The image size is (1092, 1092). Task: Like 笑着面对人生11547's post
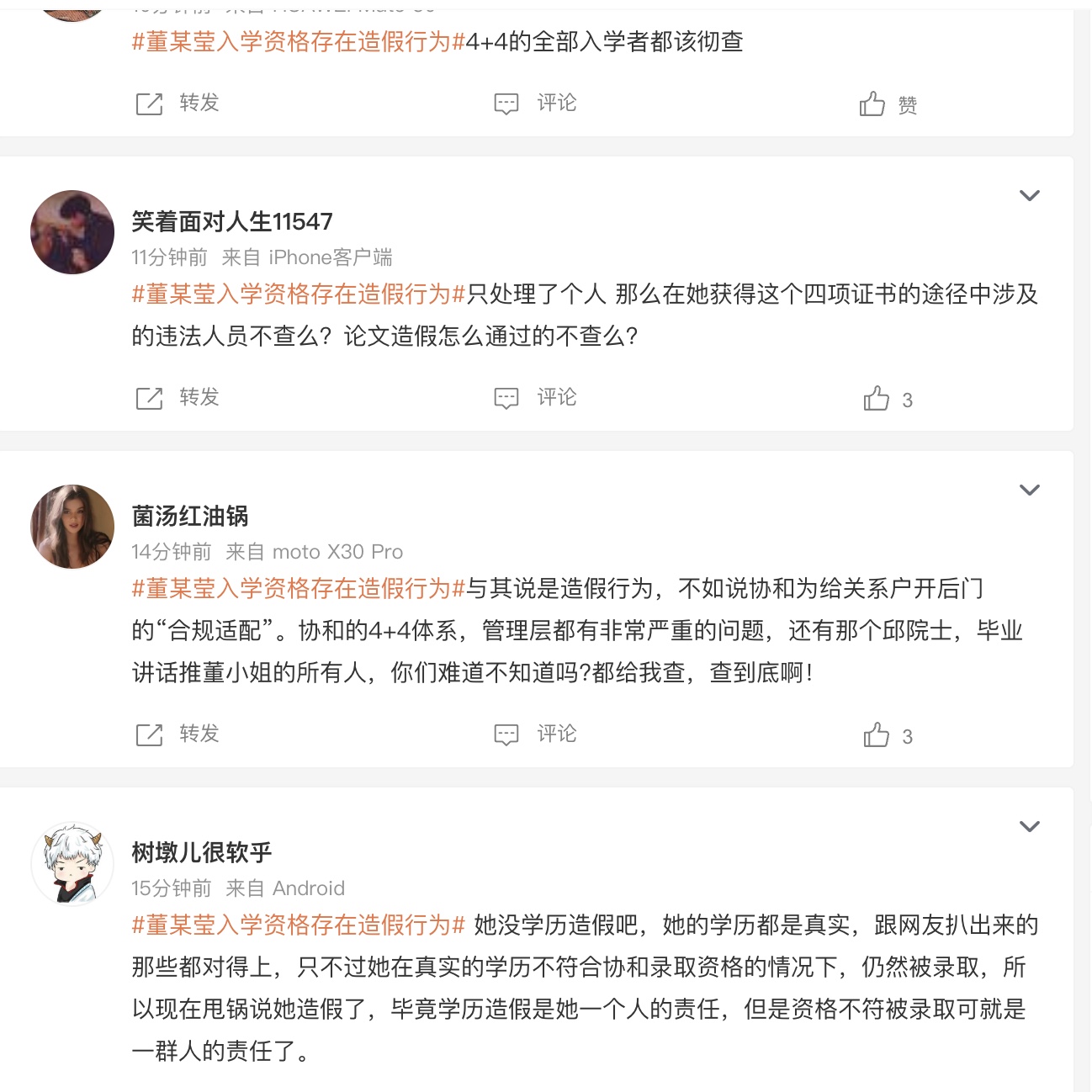tap(887, 399)
